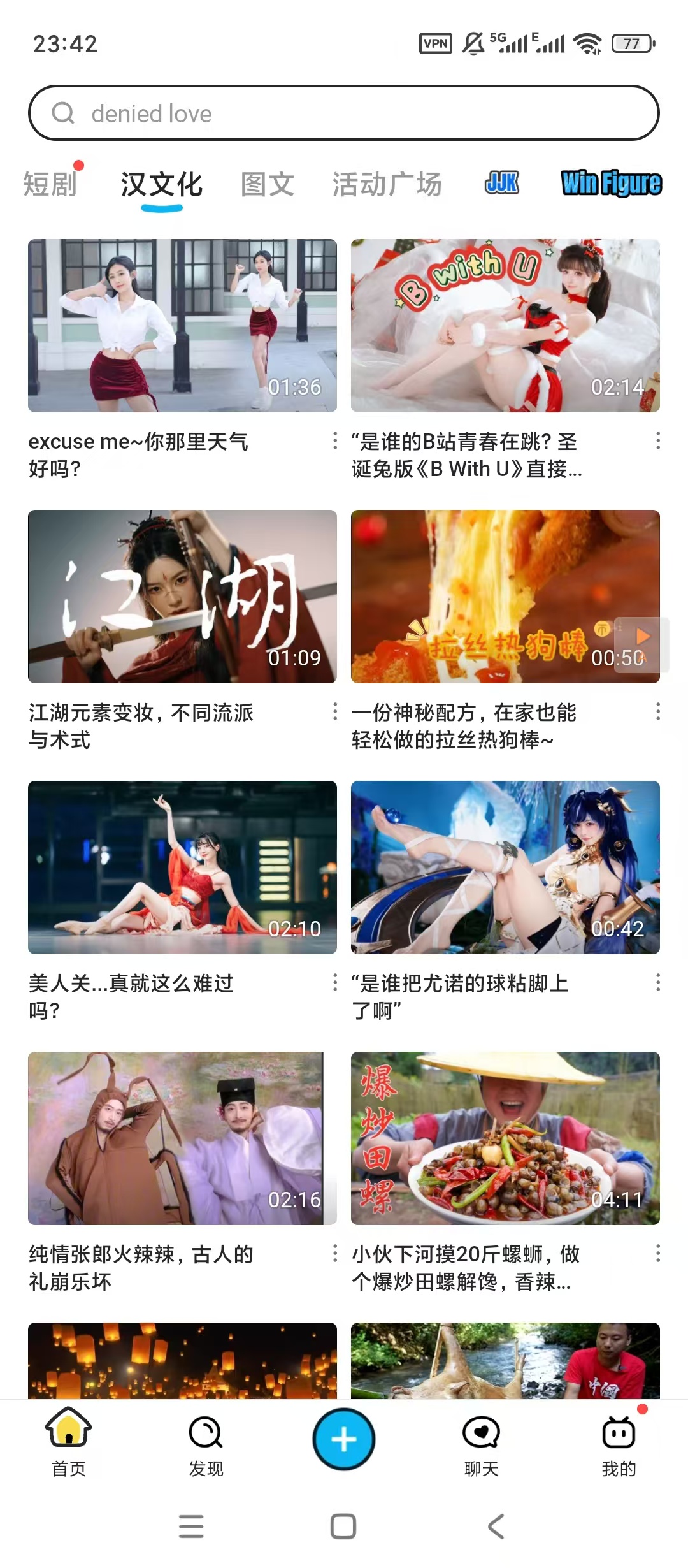Image resolution: width=688 pixels, height=1568 pixels.
Task: Open the Win Figure tab
Action: pos(610,183)
